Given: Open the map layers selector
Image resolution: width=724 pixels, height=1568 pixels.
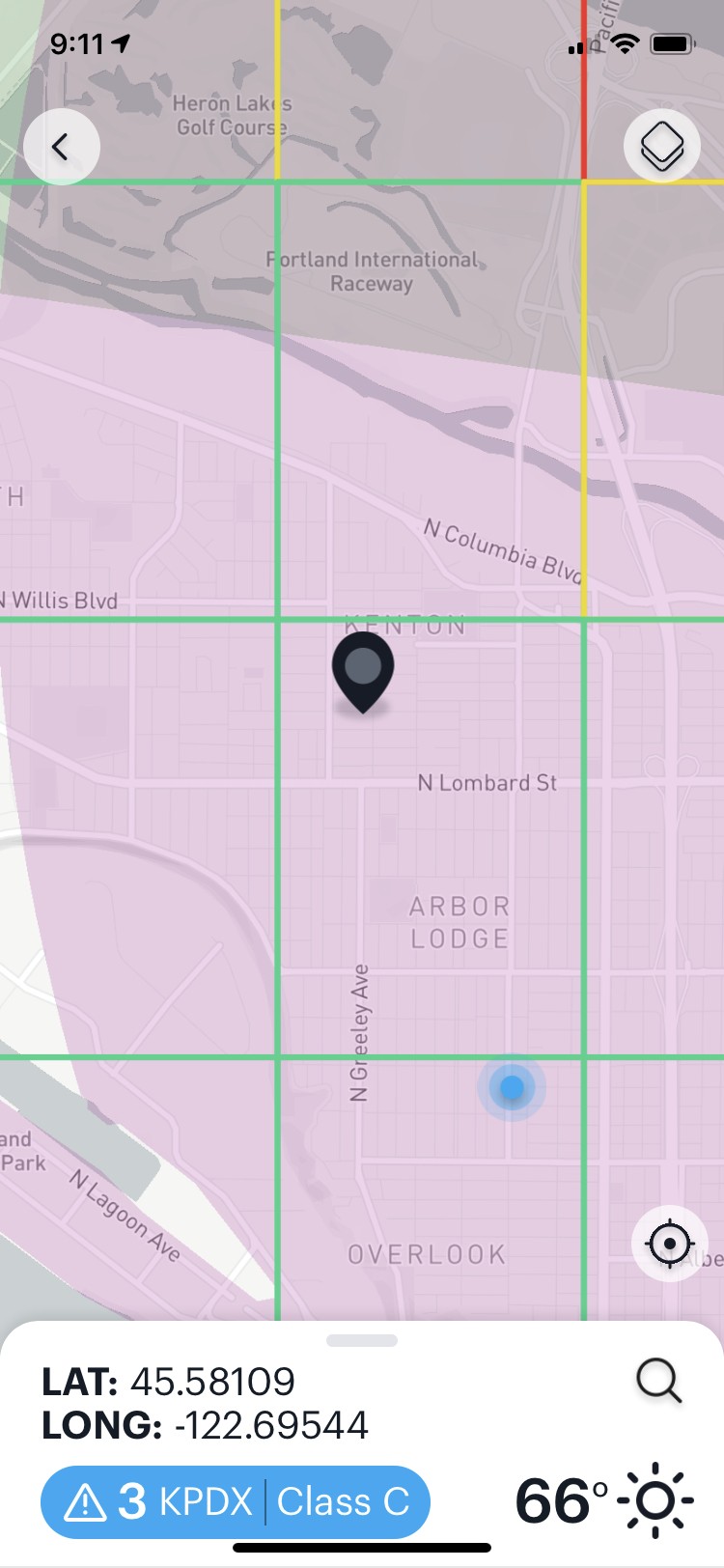Looking at the screenshot, I should tap(662, 147).
